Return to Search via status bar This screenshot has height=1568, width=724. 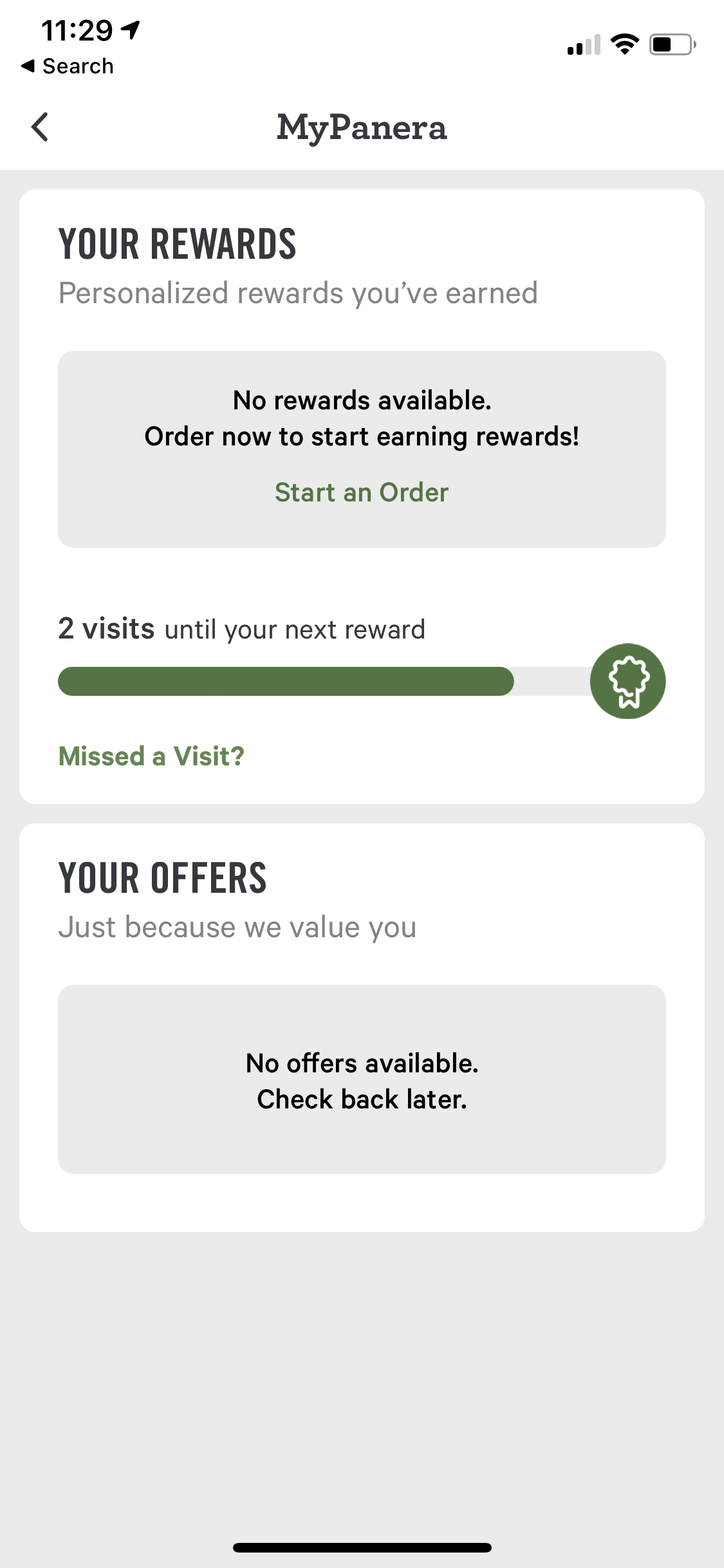[x=68, y=66]
